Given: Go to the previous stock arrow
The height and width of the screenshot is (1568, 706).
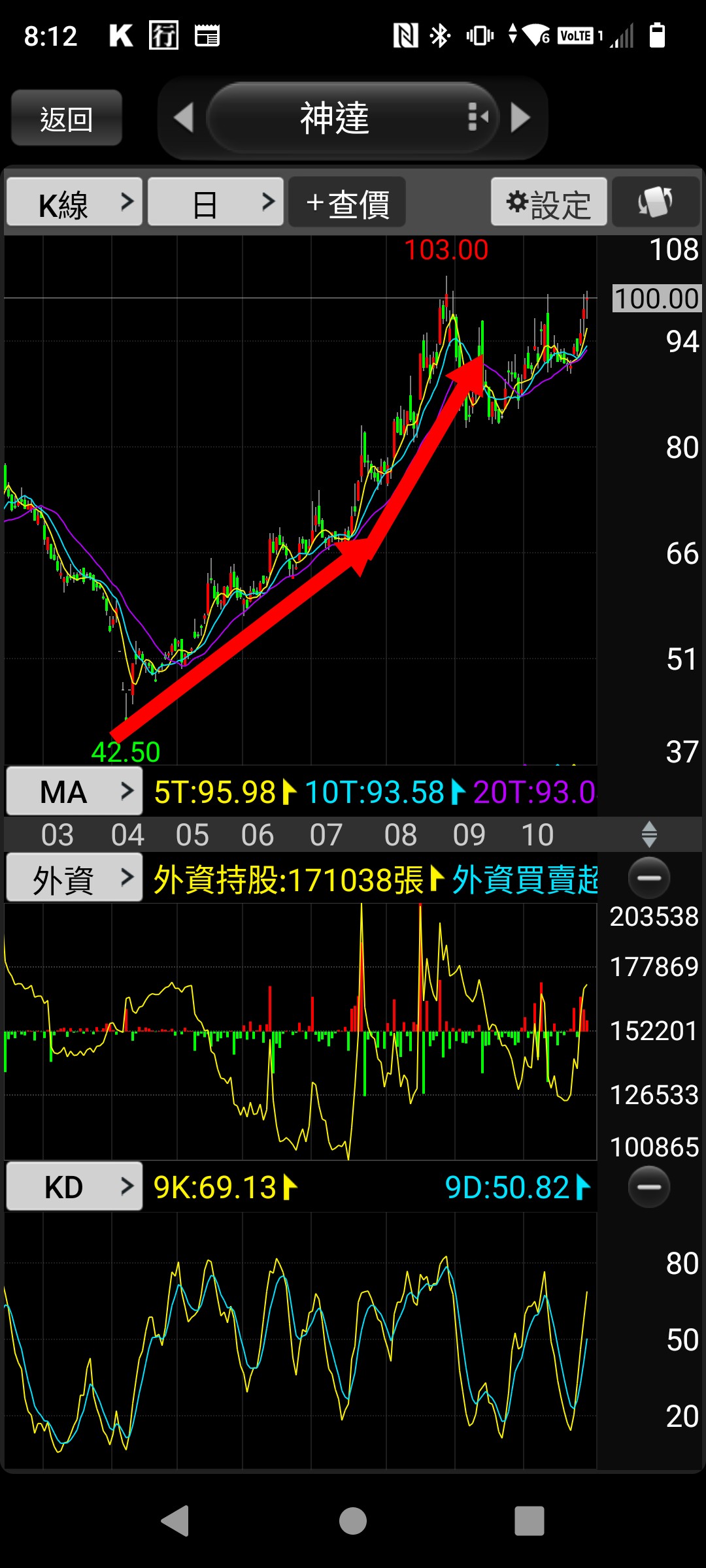Looking at the screenshot, I should (184, 118).
